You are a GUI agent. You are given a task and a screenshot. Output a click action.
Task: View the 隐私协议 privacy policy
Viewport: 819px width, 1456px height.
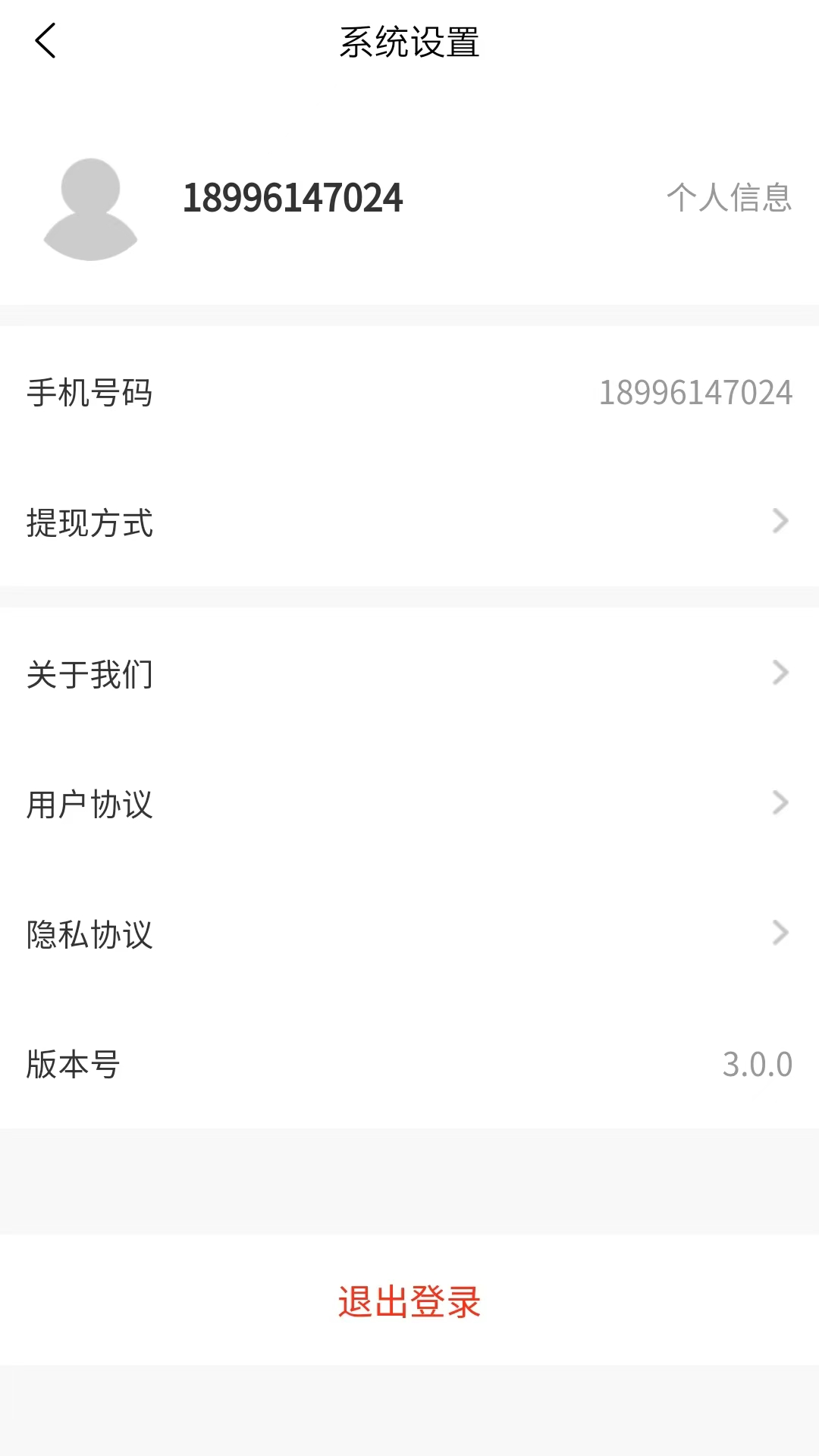(409, 934)
